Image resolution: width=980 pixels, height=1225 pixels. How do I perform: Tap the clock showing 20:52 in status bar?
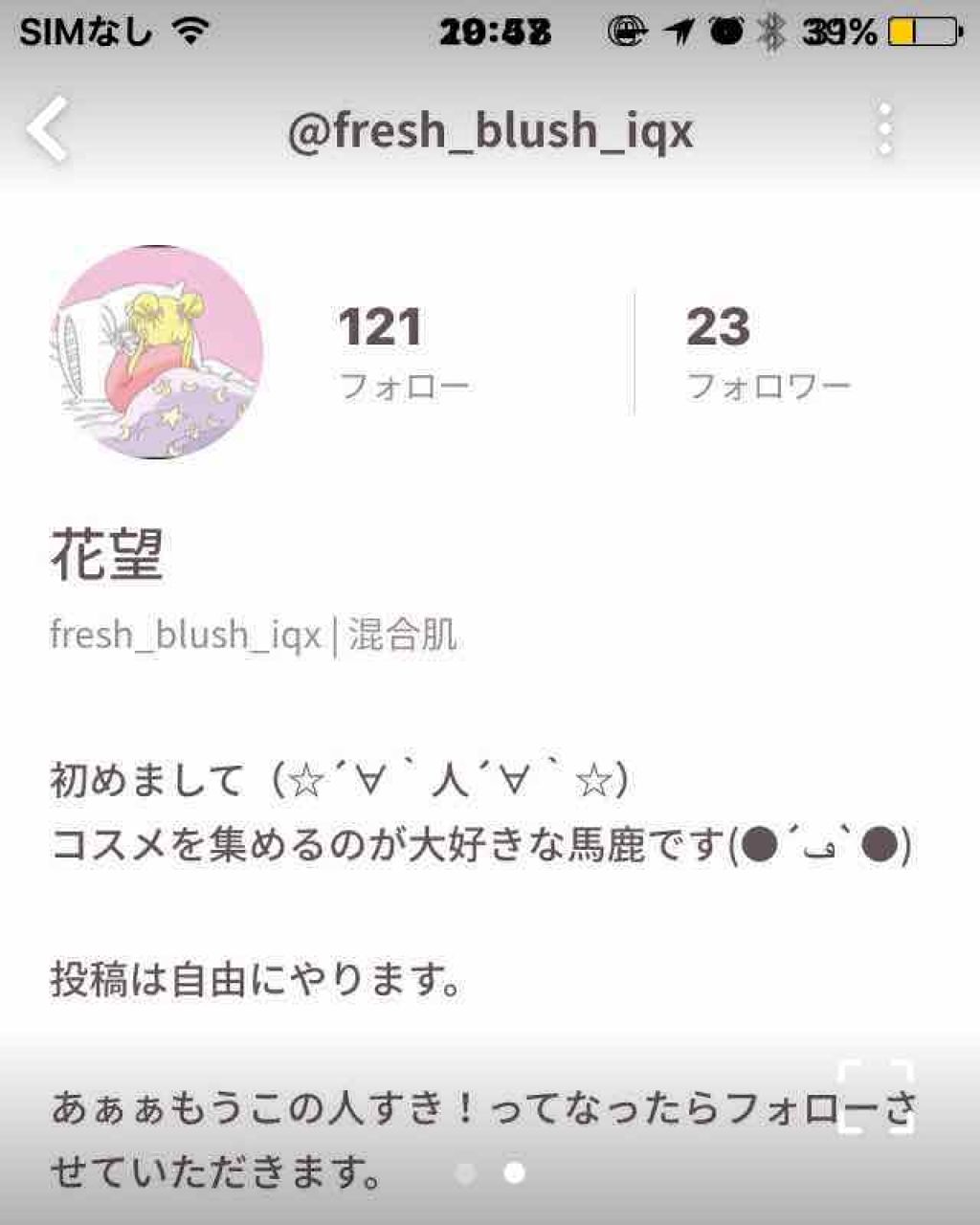click(x=495, y=29)
